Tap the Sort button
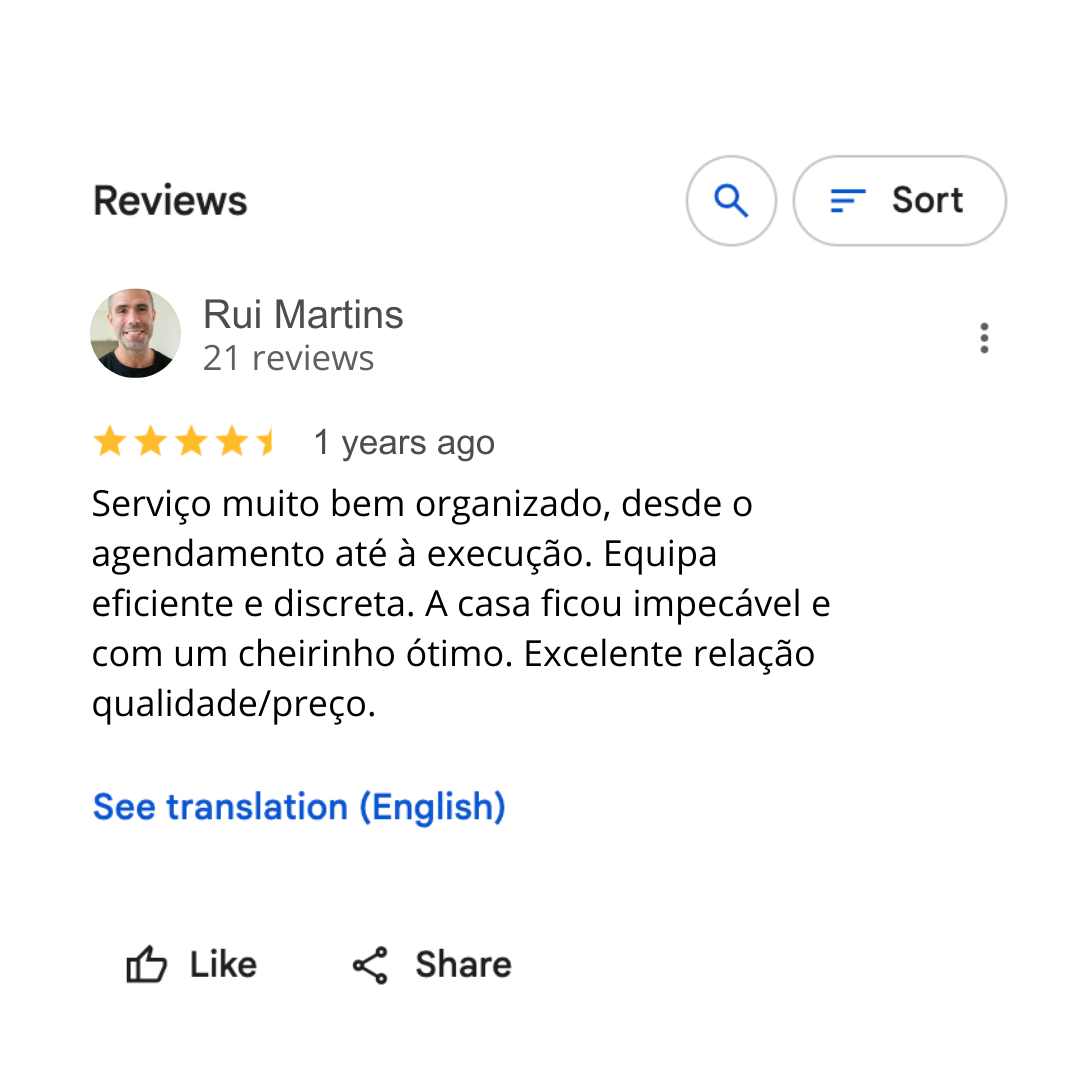This screenshot has height=1080, width=1080. pyautogui.click(x=899, y=201)
